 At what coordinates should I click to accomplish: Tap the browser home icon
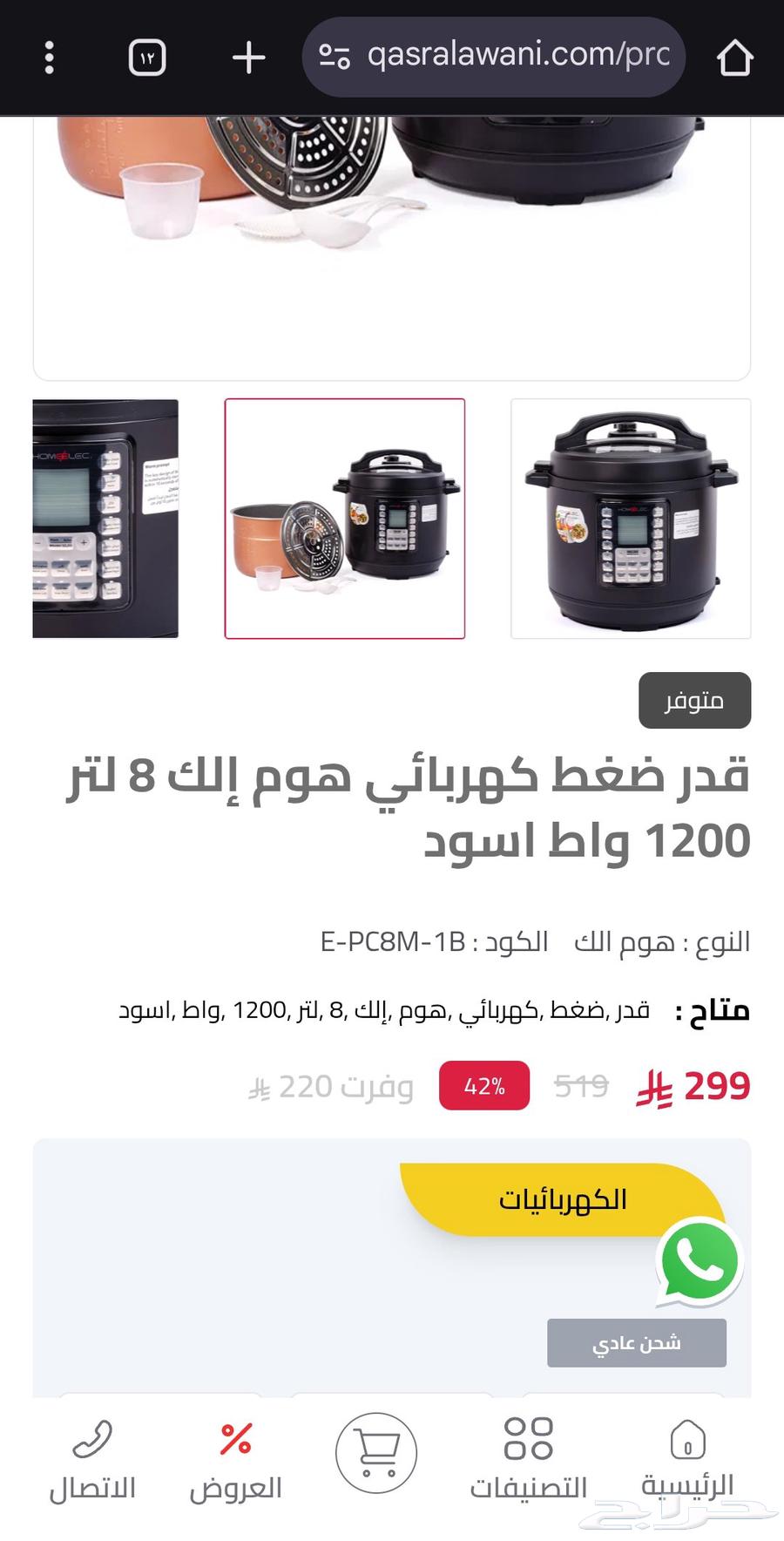point(737,57)
